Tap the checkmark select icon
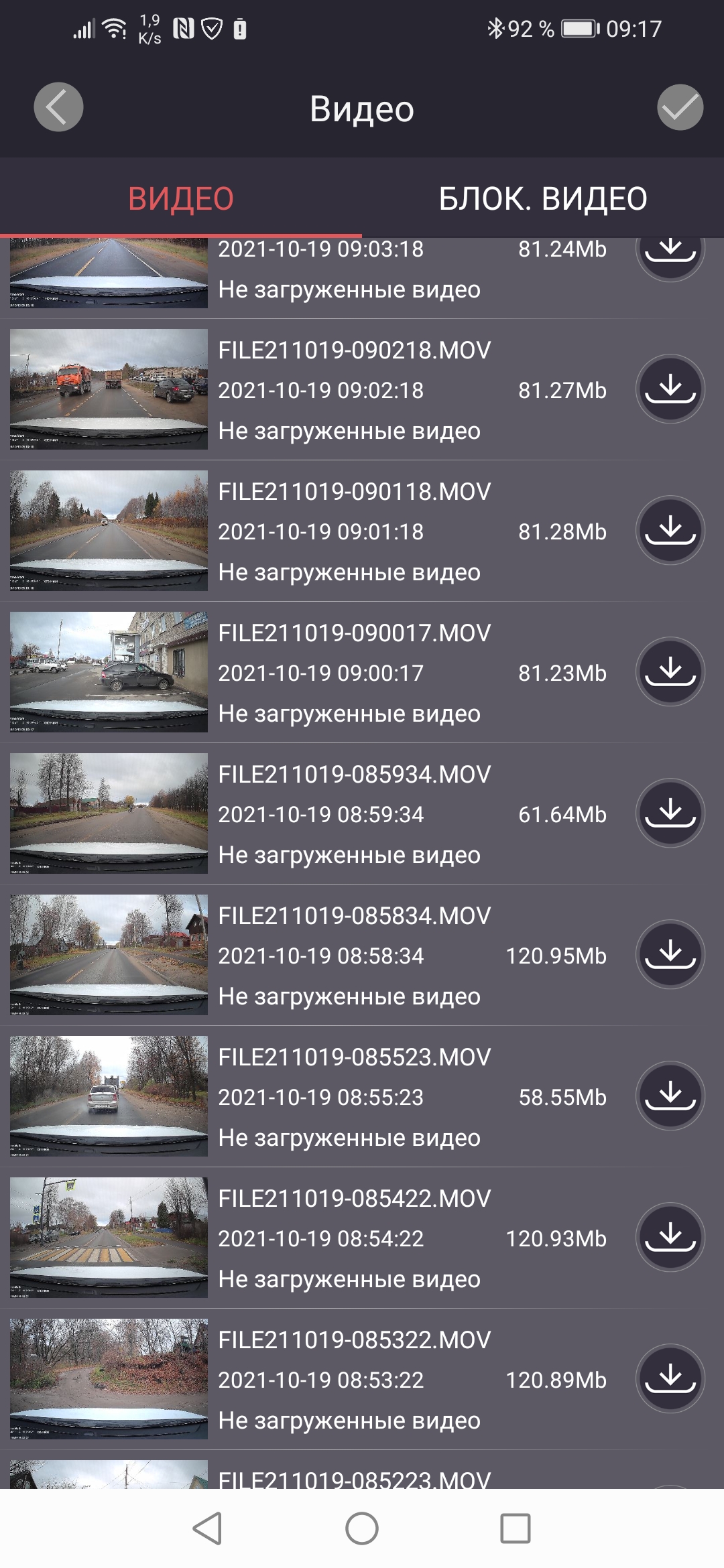 point(680,107)
